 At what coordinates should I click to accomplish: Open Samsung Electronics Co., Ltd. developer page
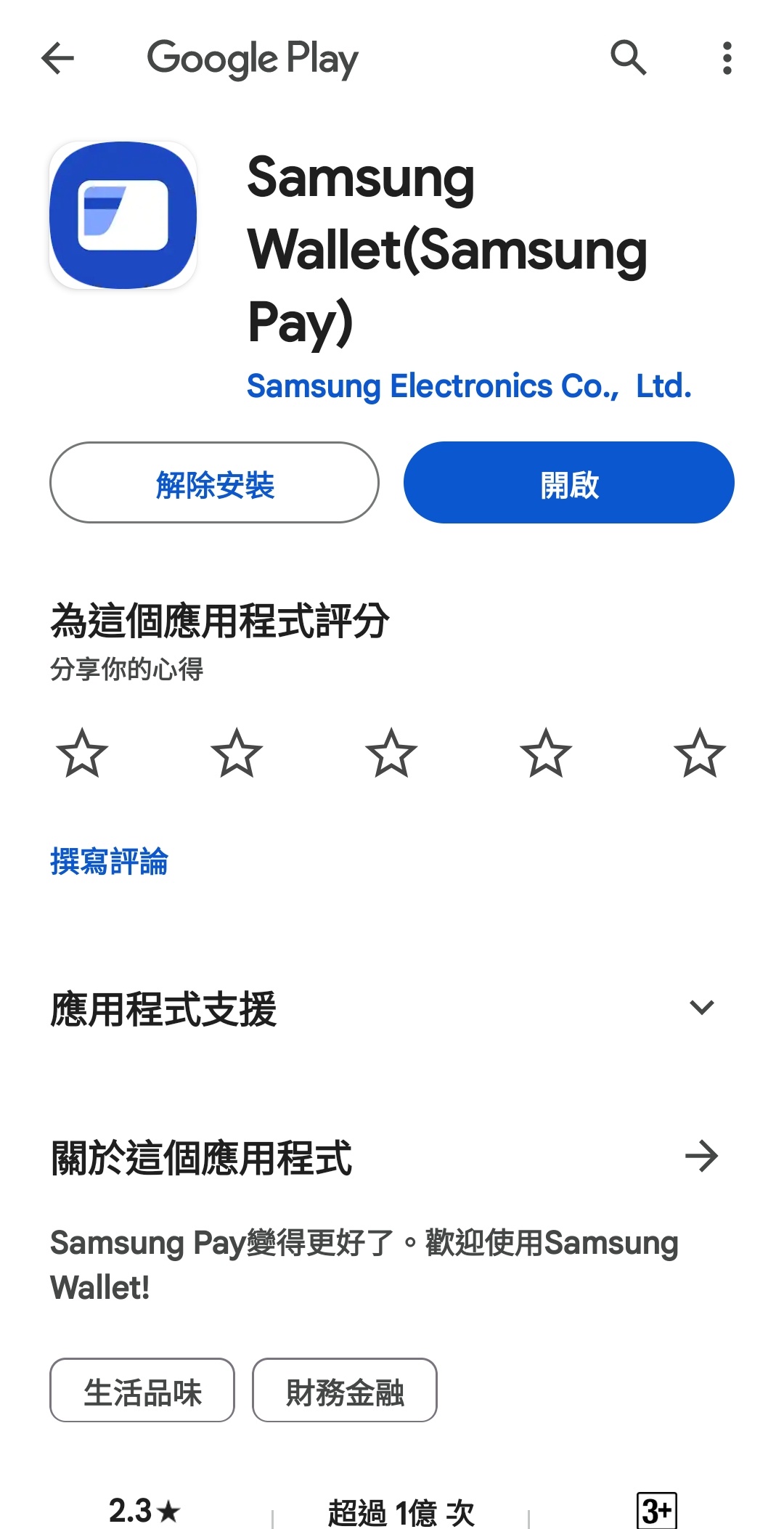pyautogui.click(x=469, y=386)
